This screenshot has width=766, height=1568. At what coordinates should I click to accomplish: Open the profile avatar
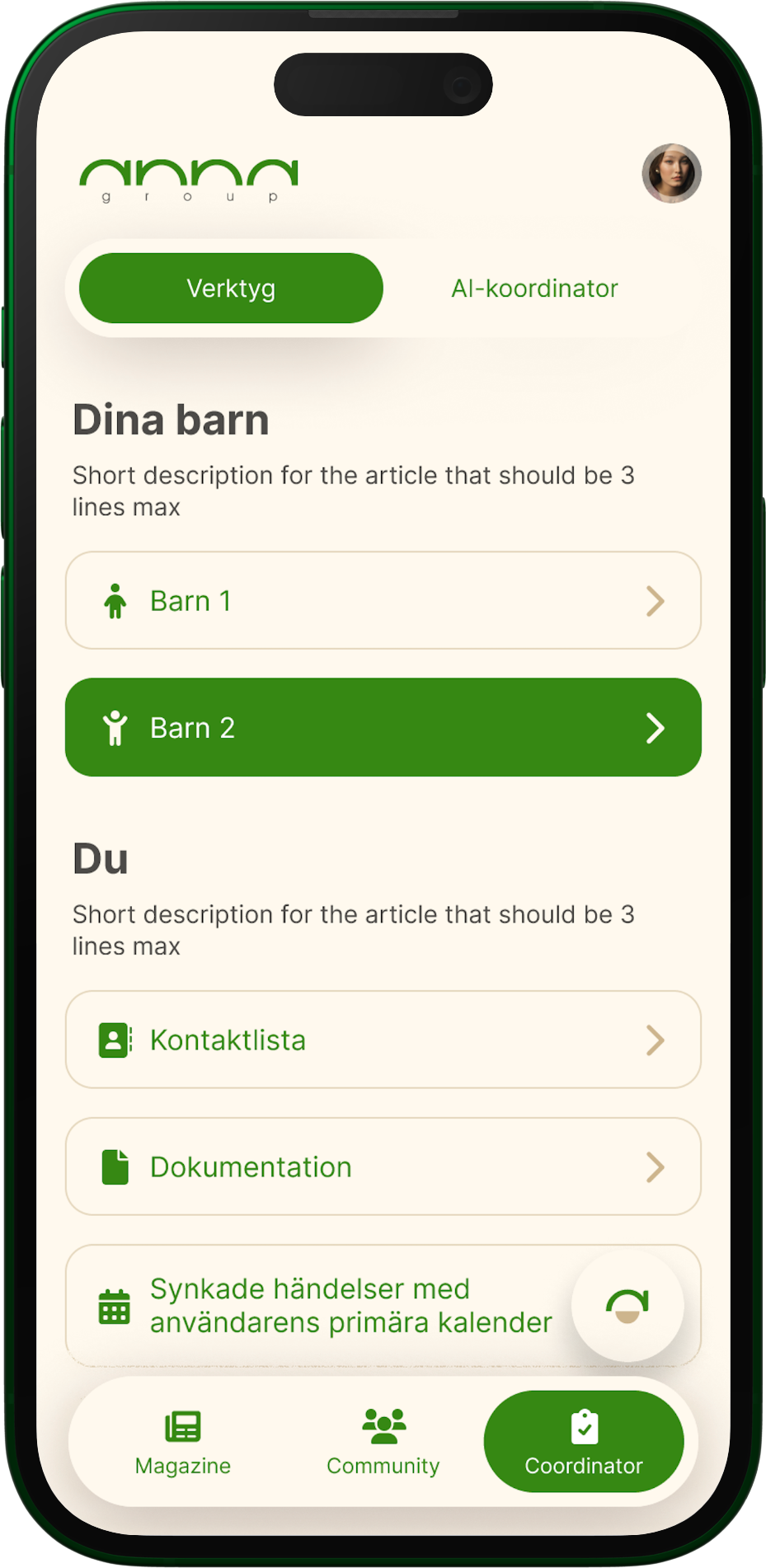point(671,174)
